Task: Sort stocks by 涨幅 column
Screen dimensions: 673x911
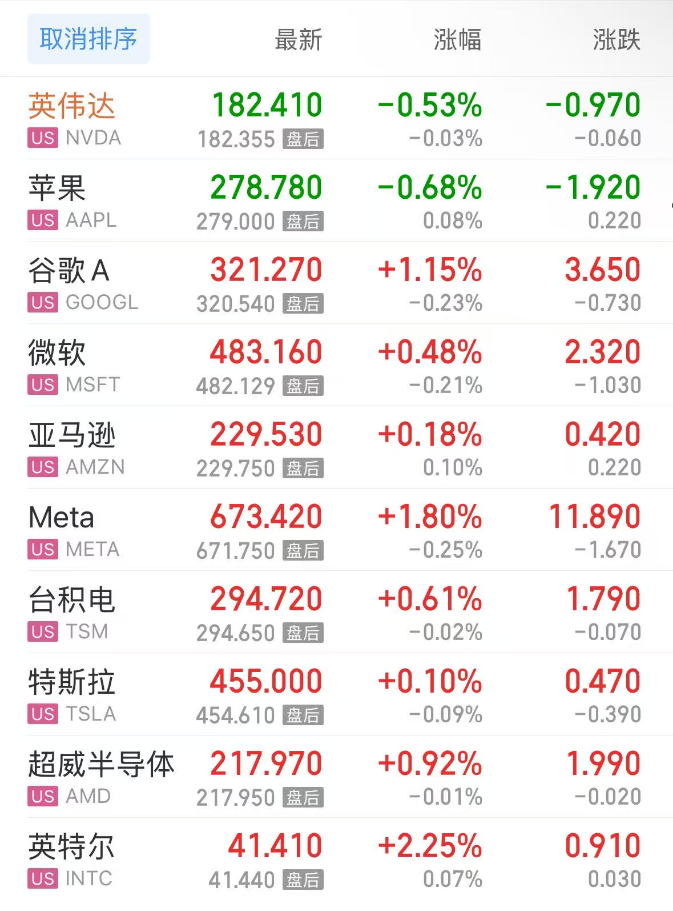Action: pyautogui.click(x=457, y=40)
